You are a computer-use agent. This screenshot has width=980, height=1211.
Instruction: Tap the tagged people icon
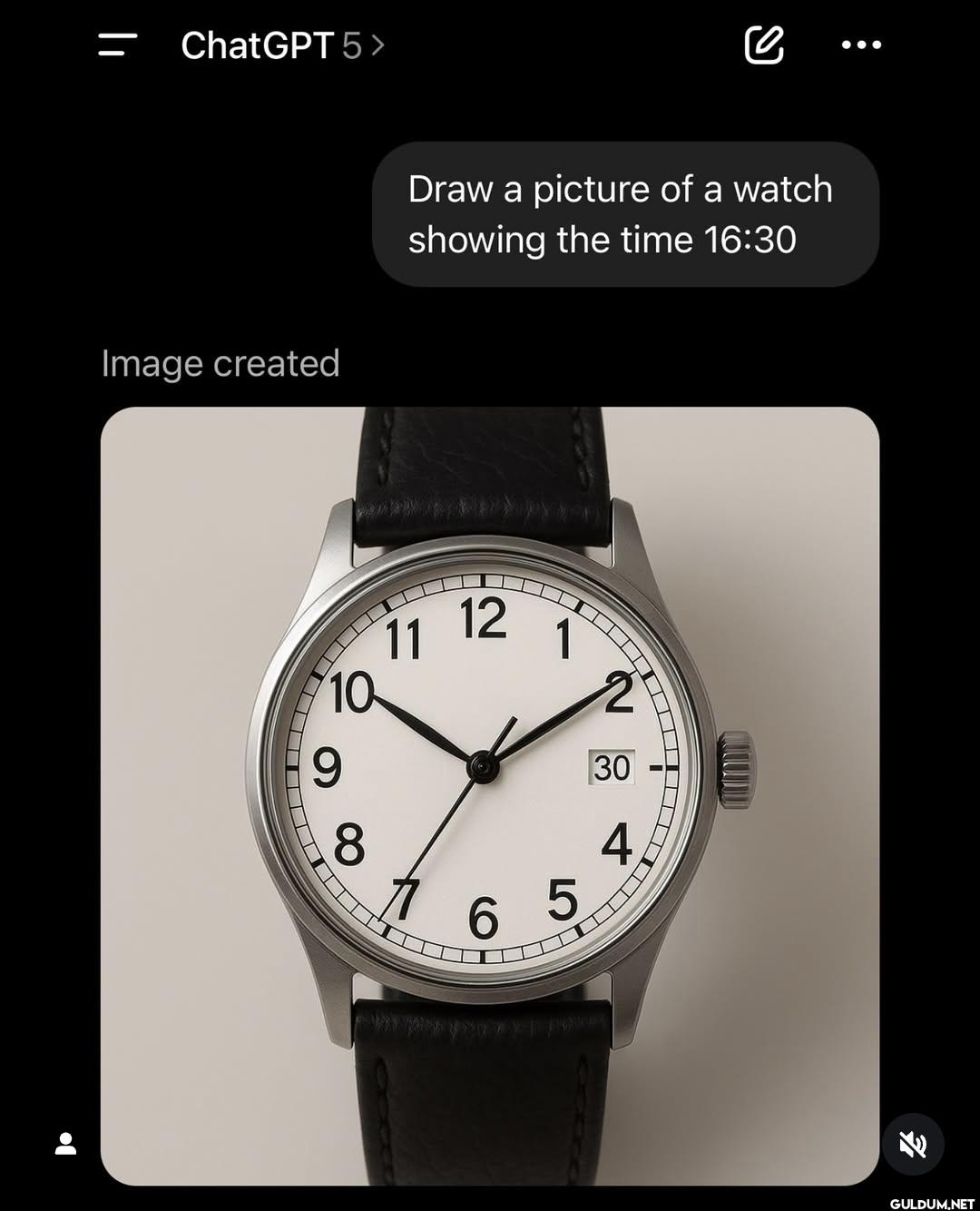tap(65, 1144)
